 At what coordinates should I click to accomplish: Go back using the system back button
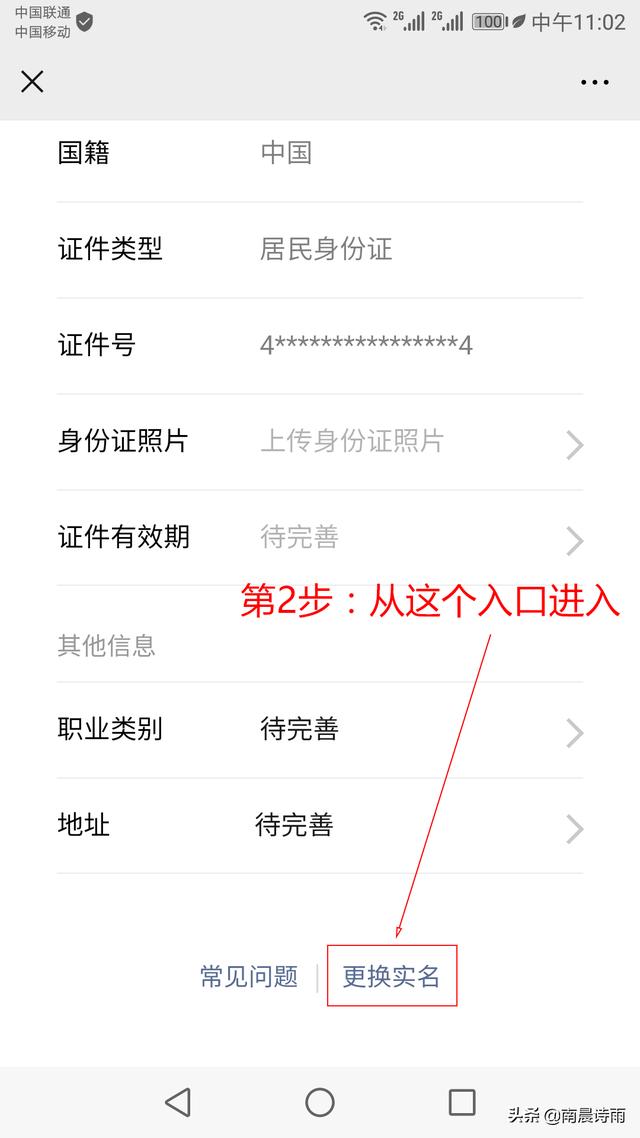tap(178, 1102)
